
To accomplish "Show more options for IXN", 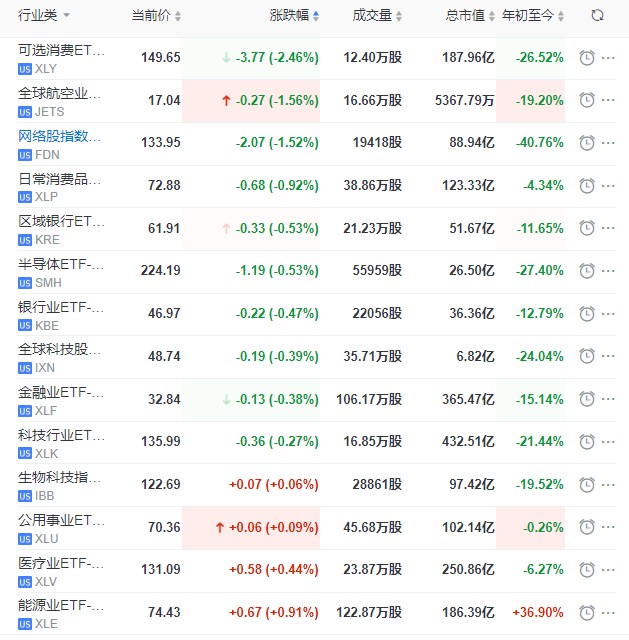I will click(609, 357).
